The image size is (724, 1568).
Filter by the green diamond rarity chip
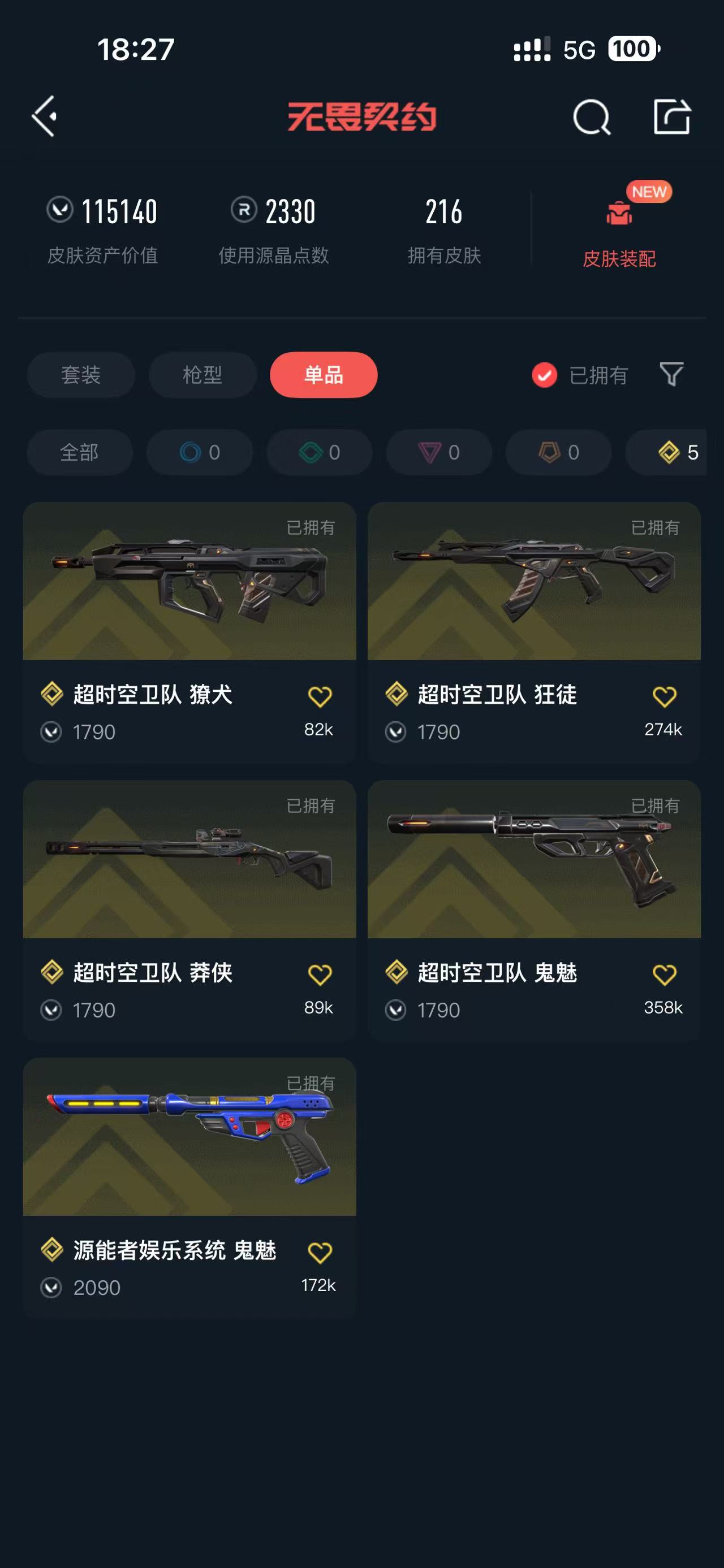coord(320,452)
